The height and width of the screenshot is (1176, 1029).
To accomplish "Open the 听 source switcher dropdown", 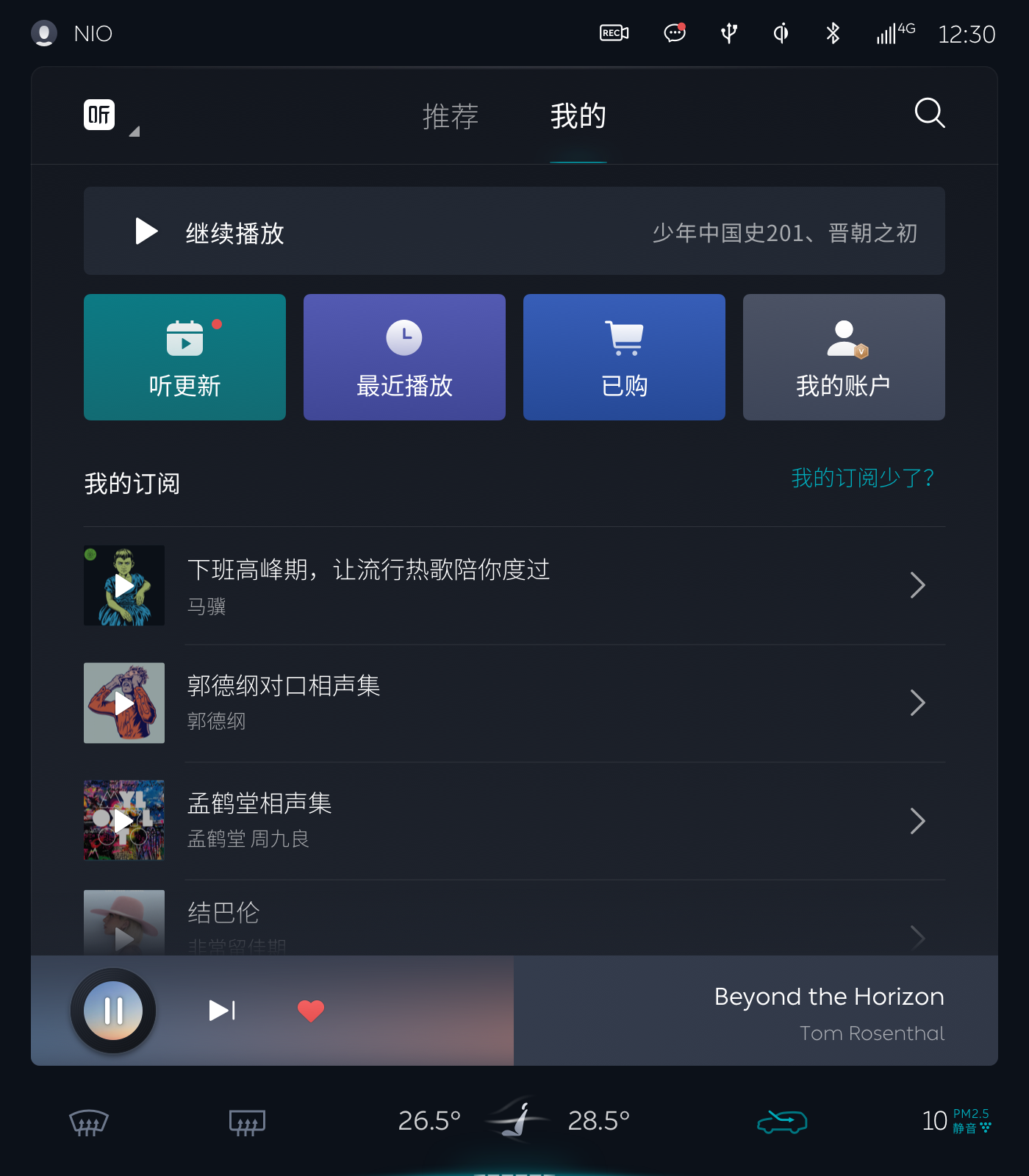I will pyautogui.click(x=110, y=117).
